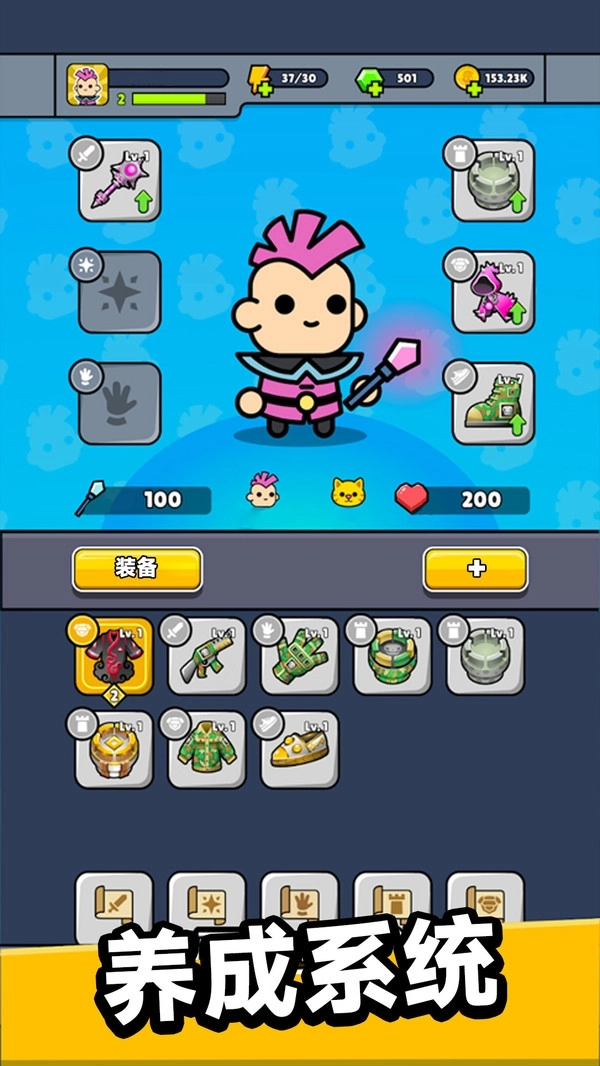This screenshot has width=600, height=1066.
Task: Add more gold coins
Action: [x=469, y=87]
